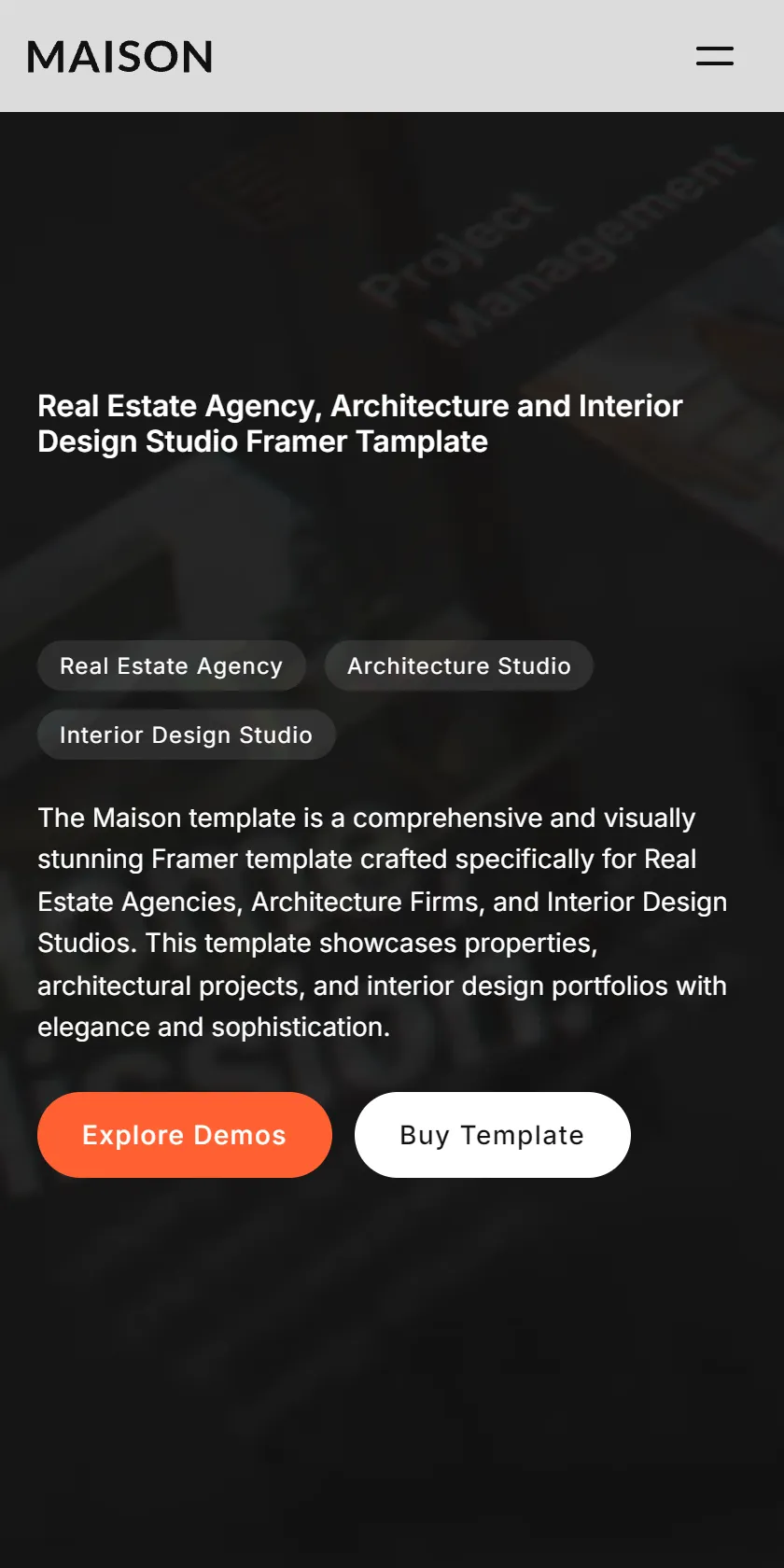784x1568 pixels.
Task: Tap the Explore Demos button
Action: pyautogui.click(x=185, y=1135)
